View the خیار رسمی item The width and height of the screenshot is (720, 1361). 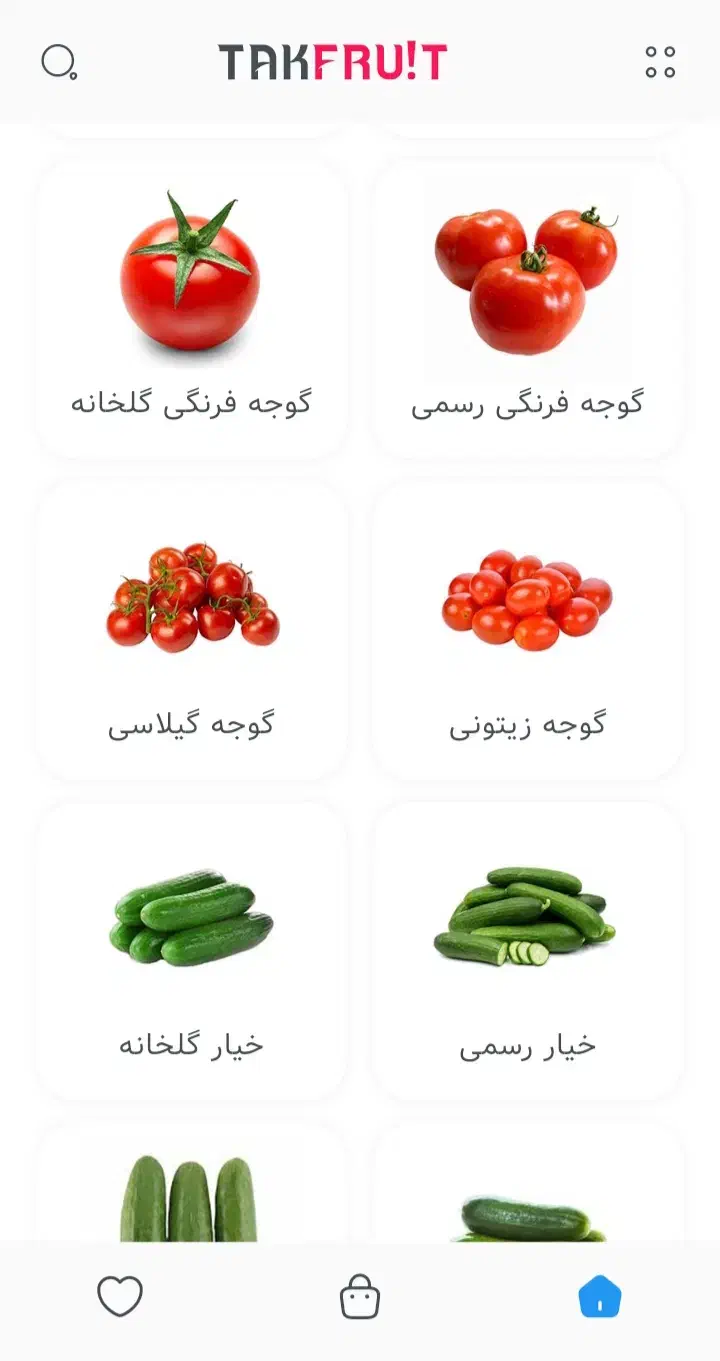coord(527,950)
